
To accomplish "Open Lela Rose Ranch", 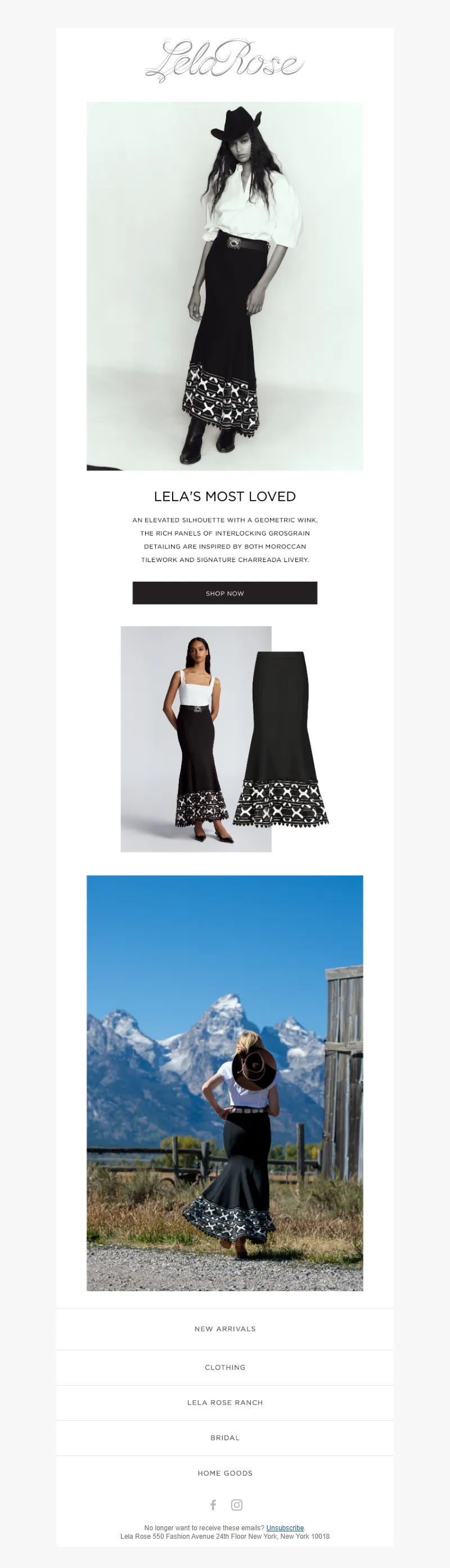I will 224,1403.
